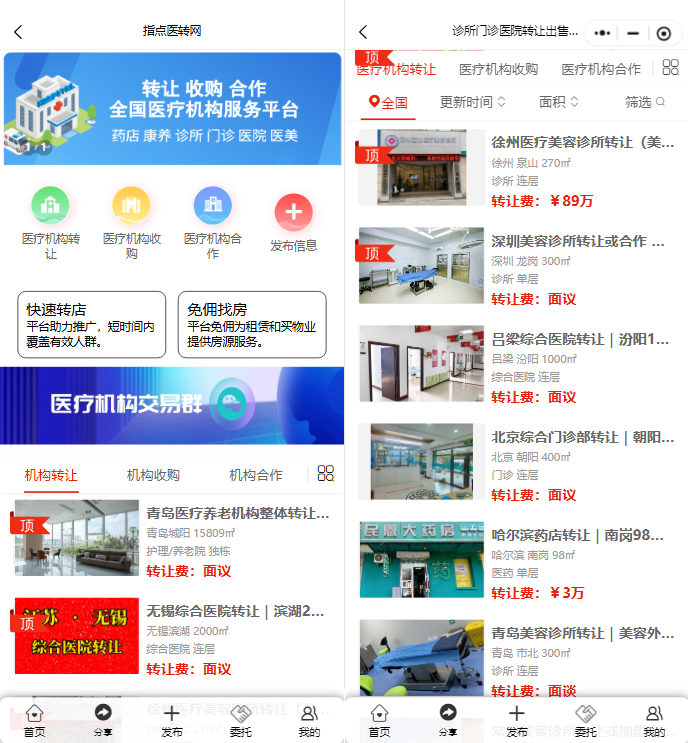
Task: Open the 医疗机构交易群 banner
Action: click(172, 405)
